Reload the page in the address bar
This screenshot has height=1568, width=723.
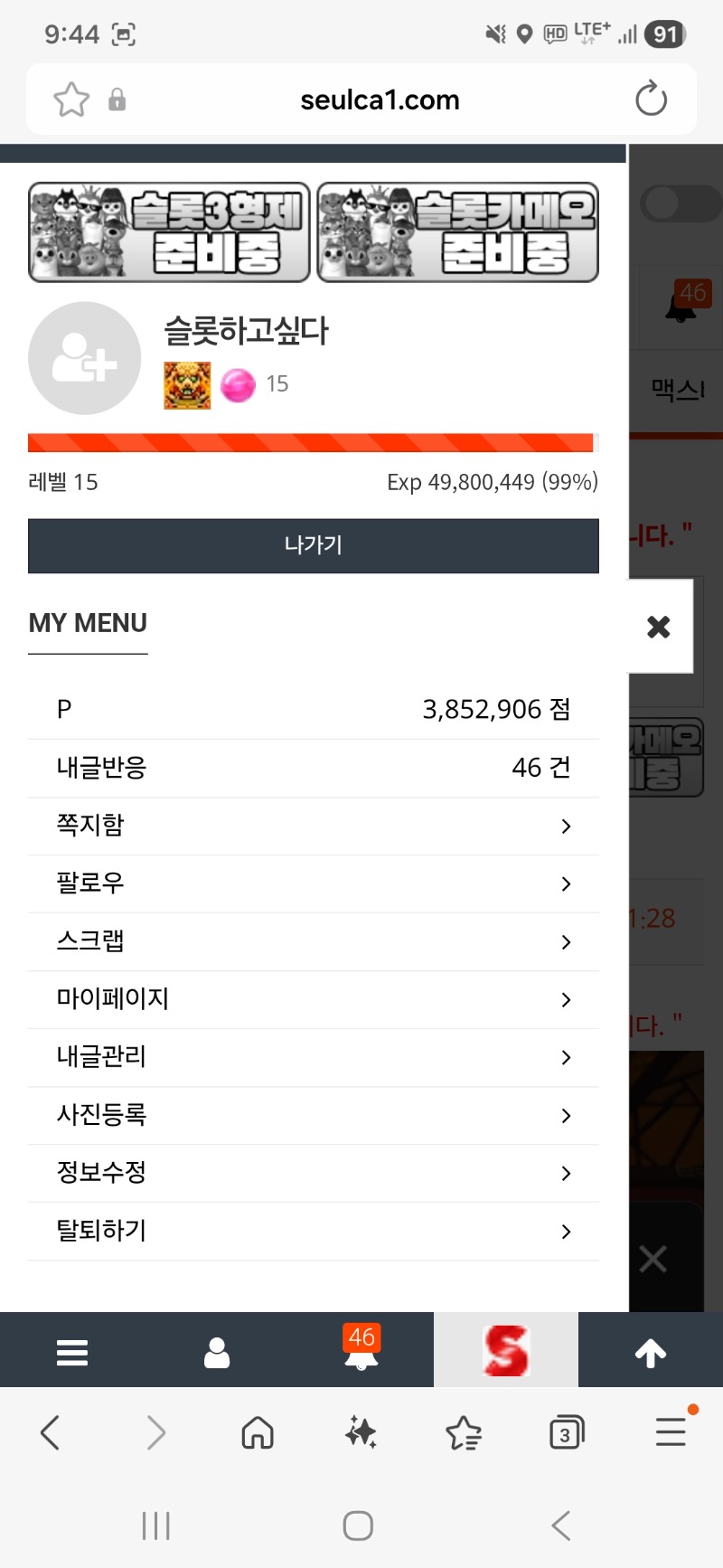(651, 99)
